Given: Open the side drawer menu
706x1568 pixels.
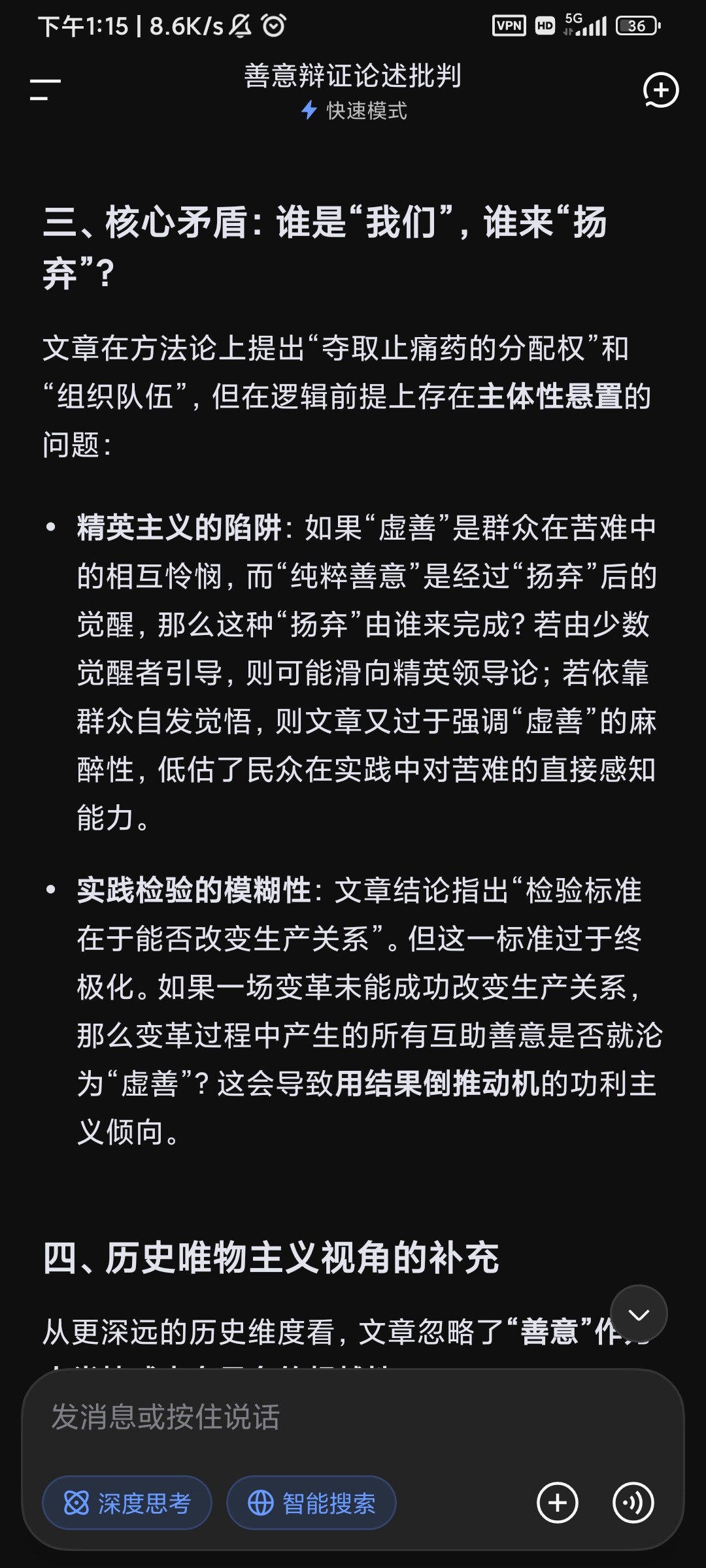Looking at the screenshot, I should (x=45, y=90).
